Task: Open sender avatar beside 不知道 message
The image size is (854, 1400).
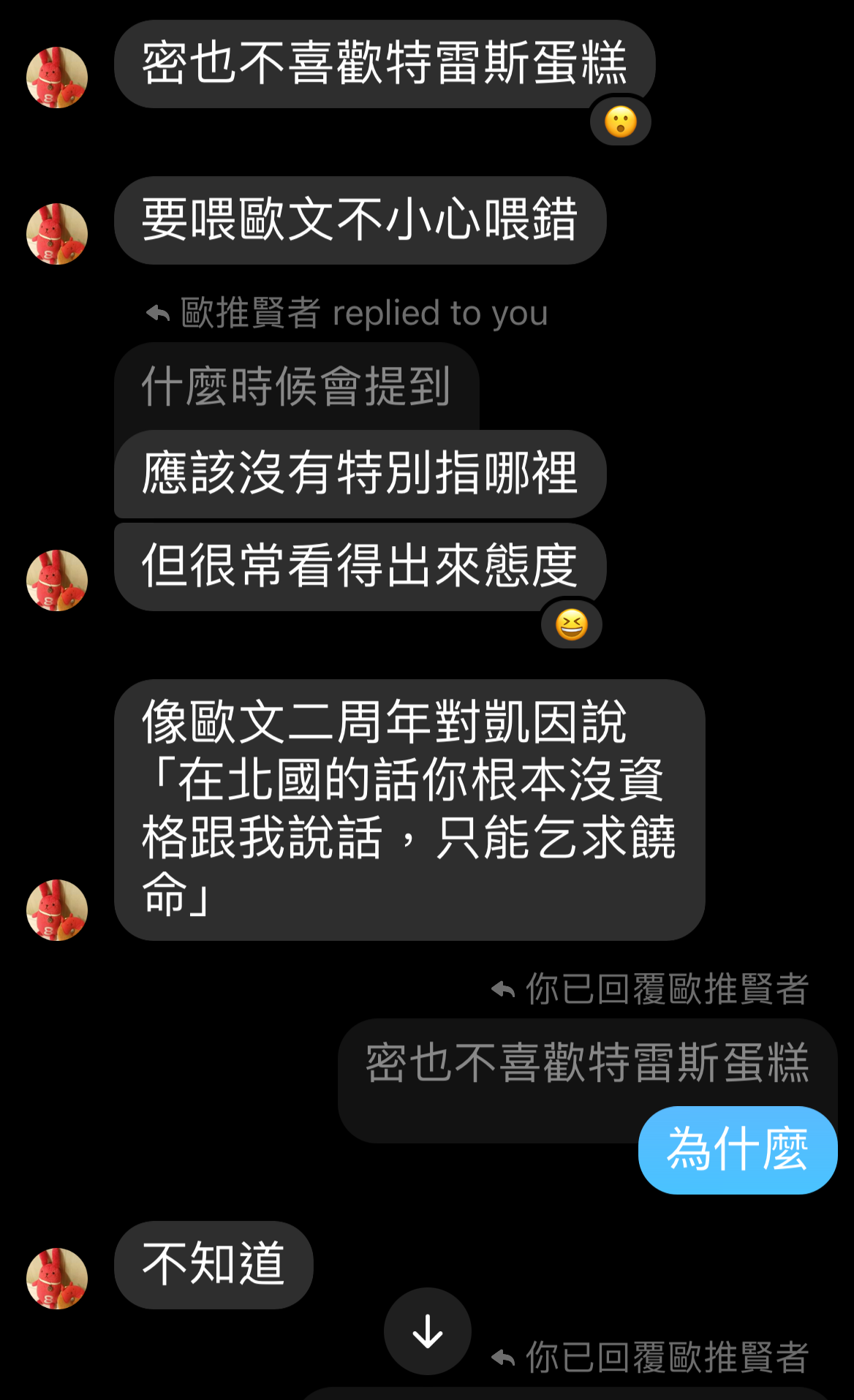Action: tap(57, 1279)
